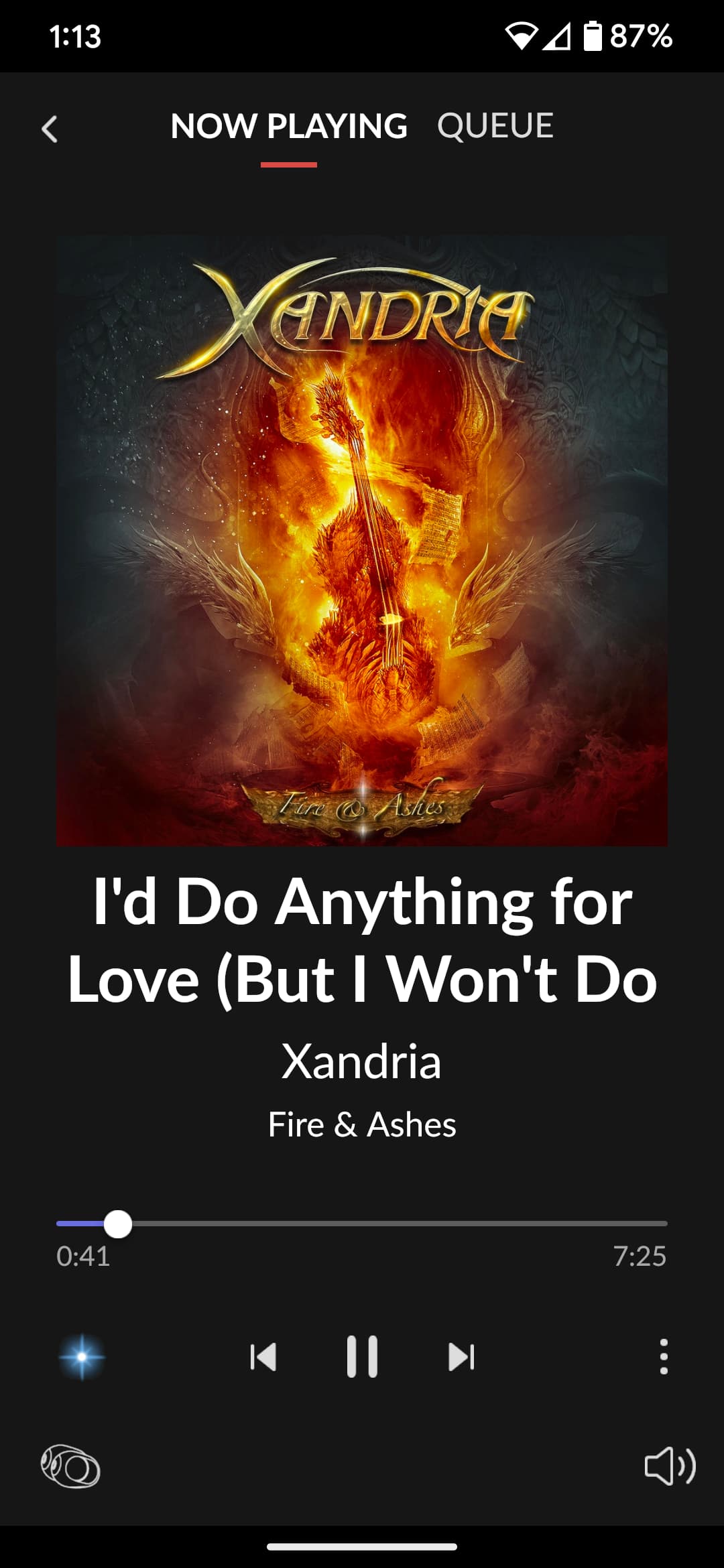Viewport: 724px width, 1568px height.
Task: Go to the previous track
Action: 263,1357
